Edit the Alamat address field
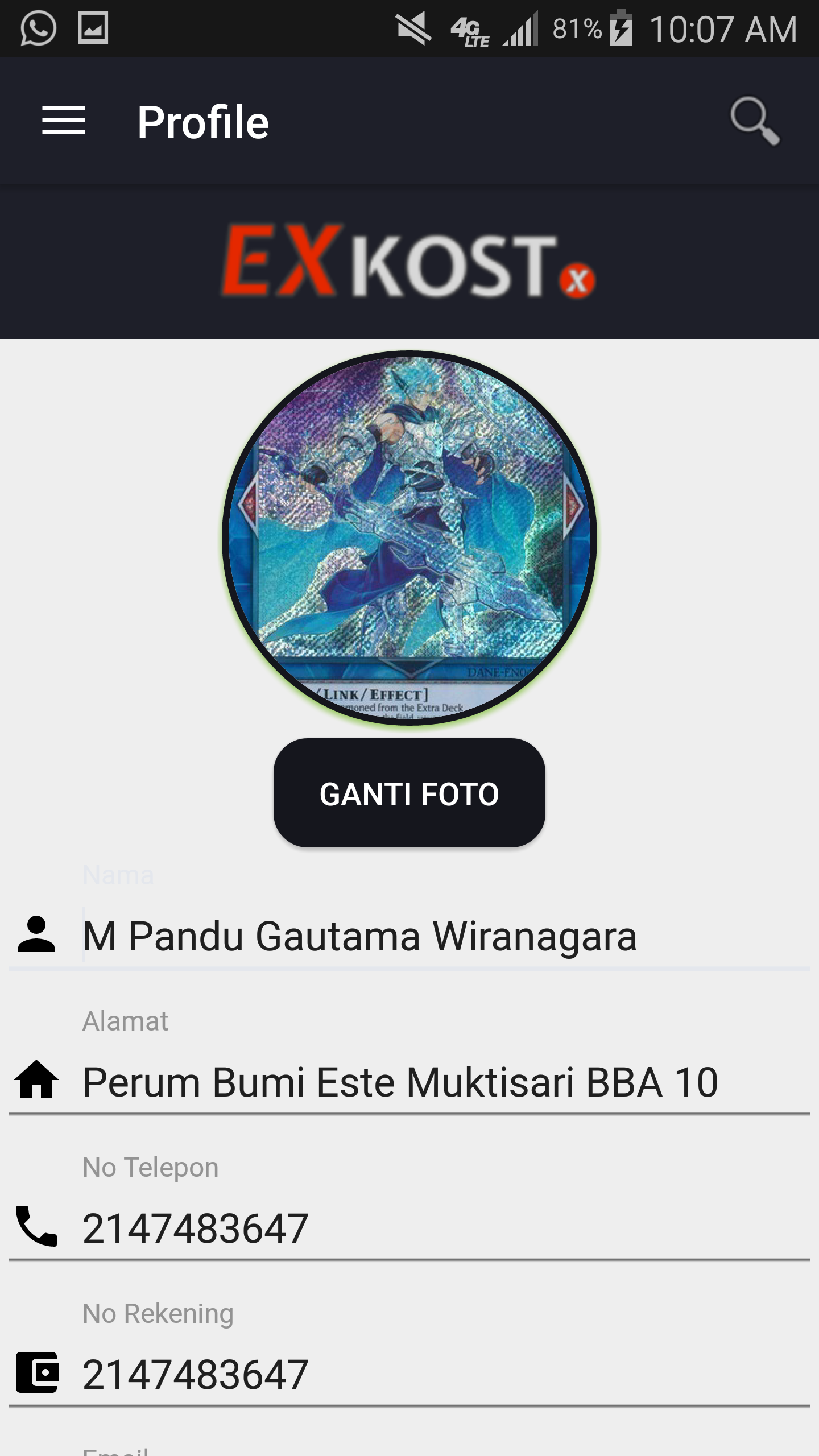Image resolution: width=819 pixels, height=1456 pixels. (444, 1082)
